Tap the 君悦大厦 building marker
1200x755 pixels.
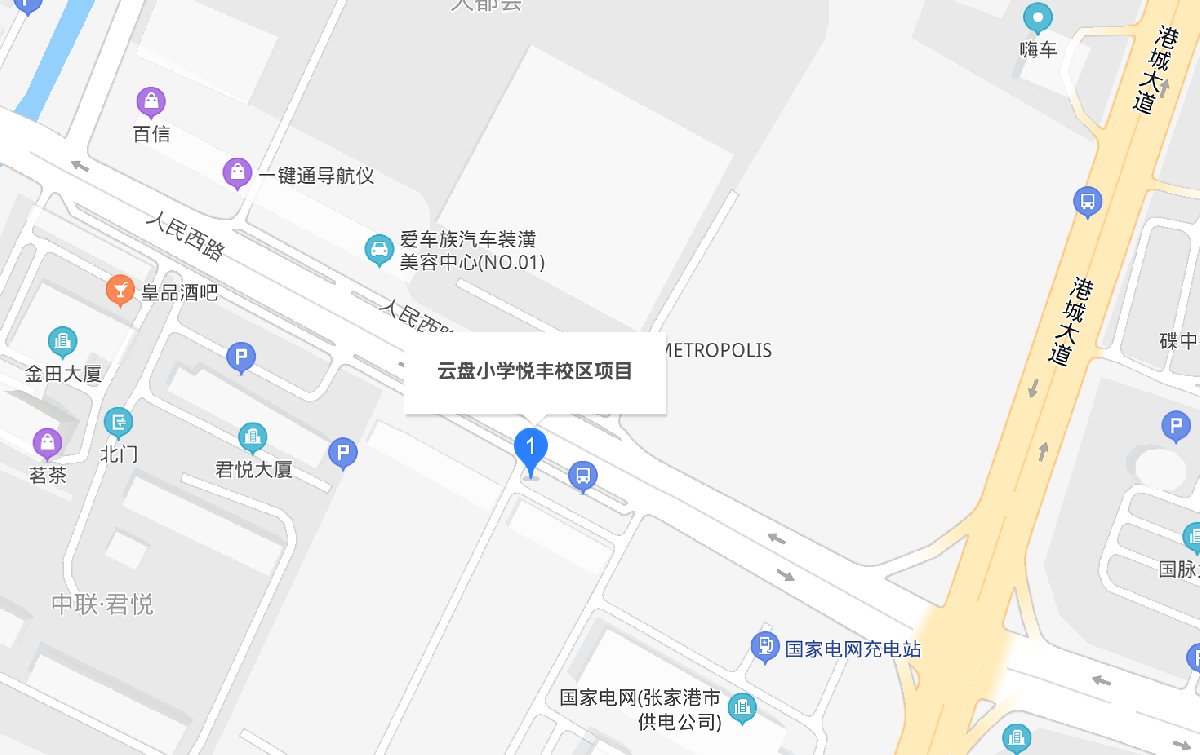click(x=253, y=438)
